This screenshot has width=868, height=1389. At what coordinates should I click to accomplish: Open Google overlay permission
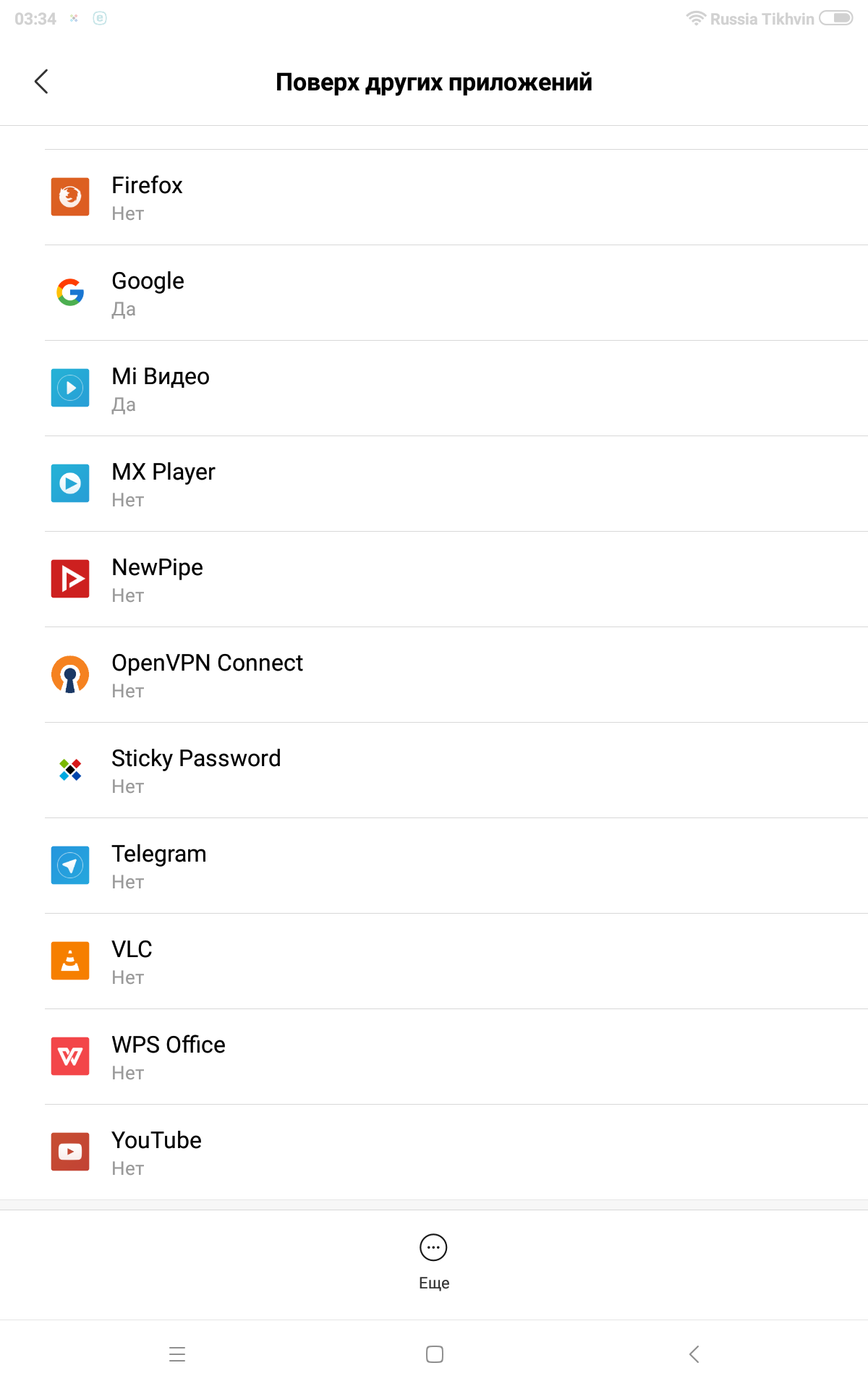pos(434,293)
